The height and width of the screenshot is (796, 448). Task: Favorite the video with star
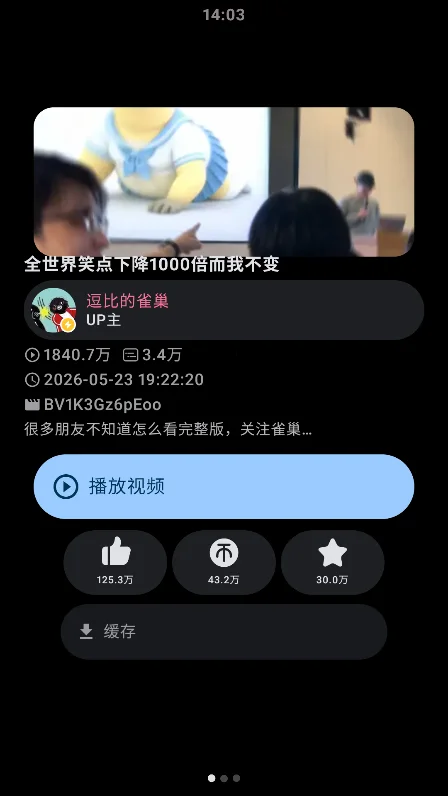pyautogui.click(x=333, y=562)
